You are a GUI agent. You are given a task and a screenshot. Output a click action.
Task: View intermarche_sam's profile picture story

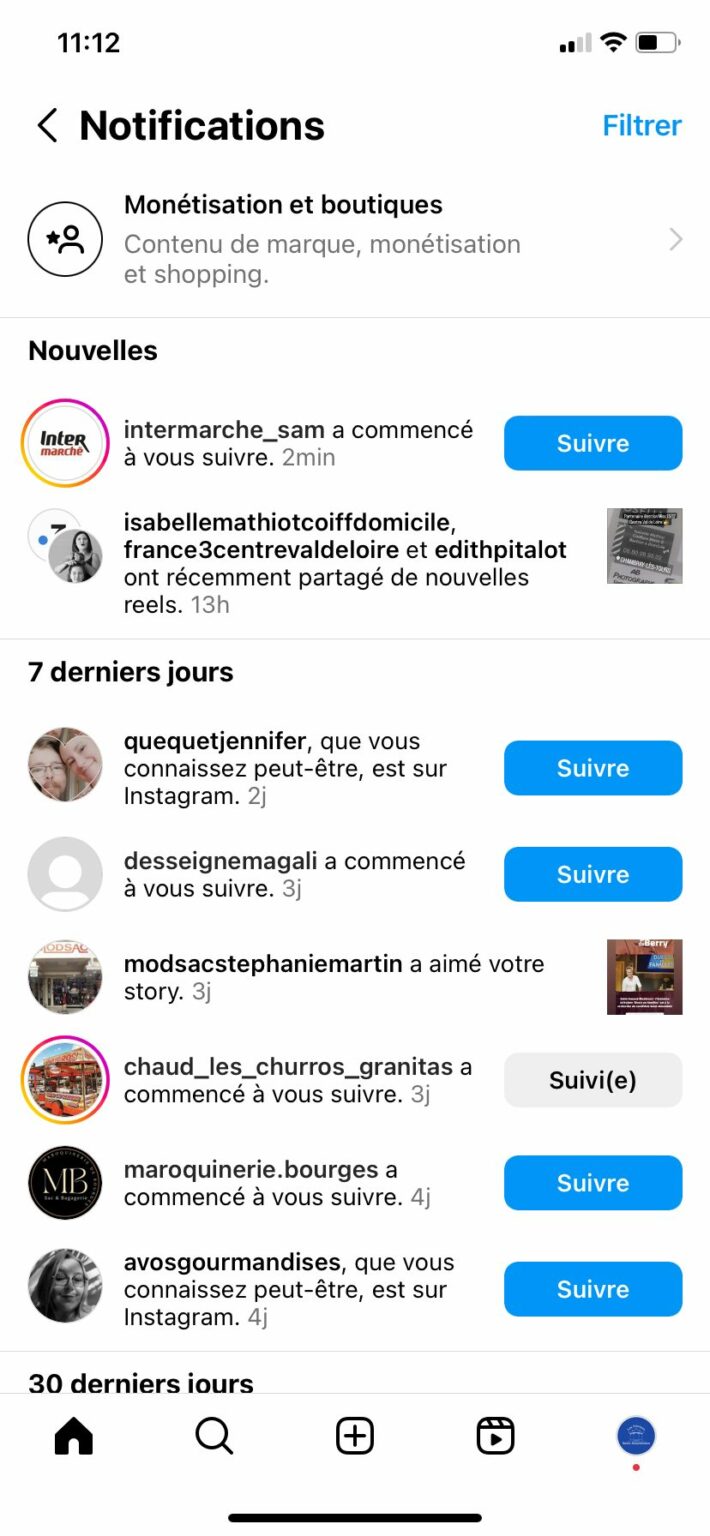click(65, 443)
